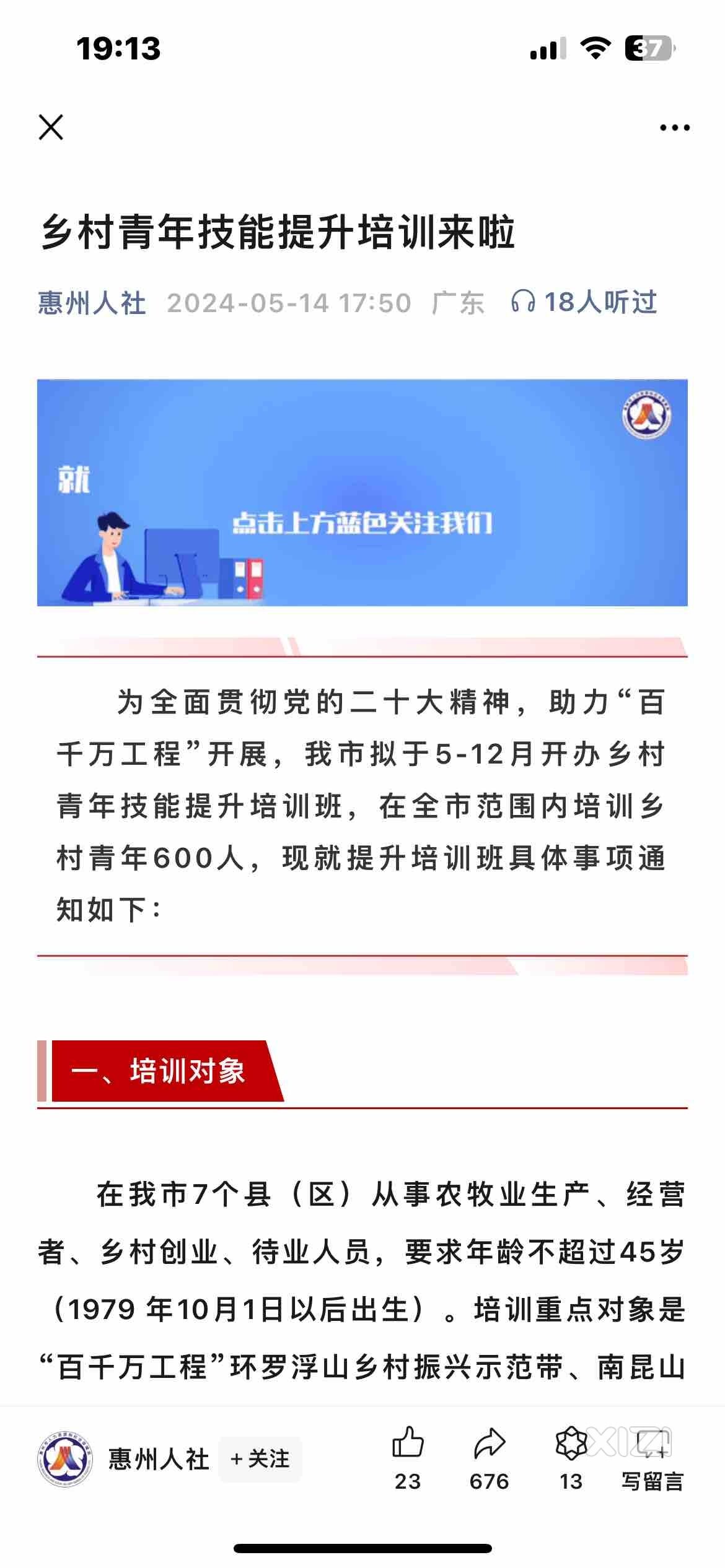
Task: Close the article page
Action: click(51, 128)
